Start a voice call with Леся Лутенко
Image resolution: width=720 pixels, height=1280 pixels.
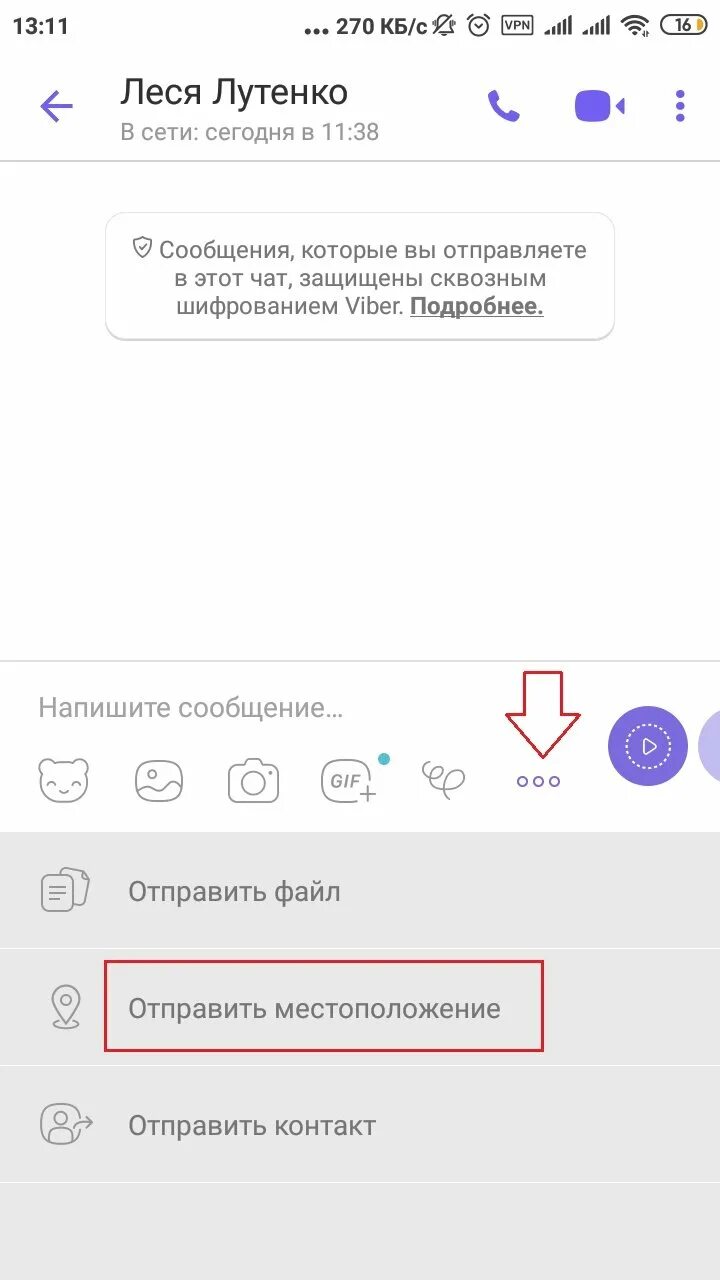[504, 106]
